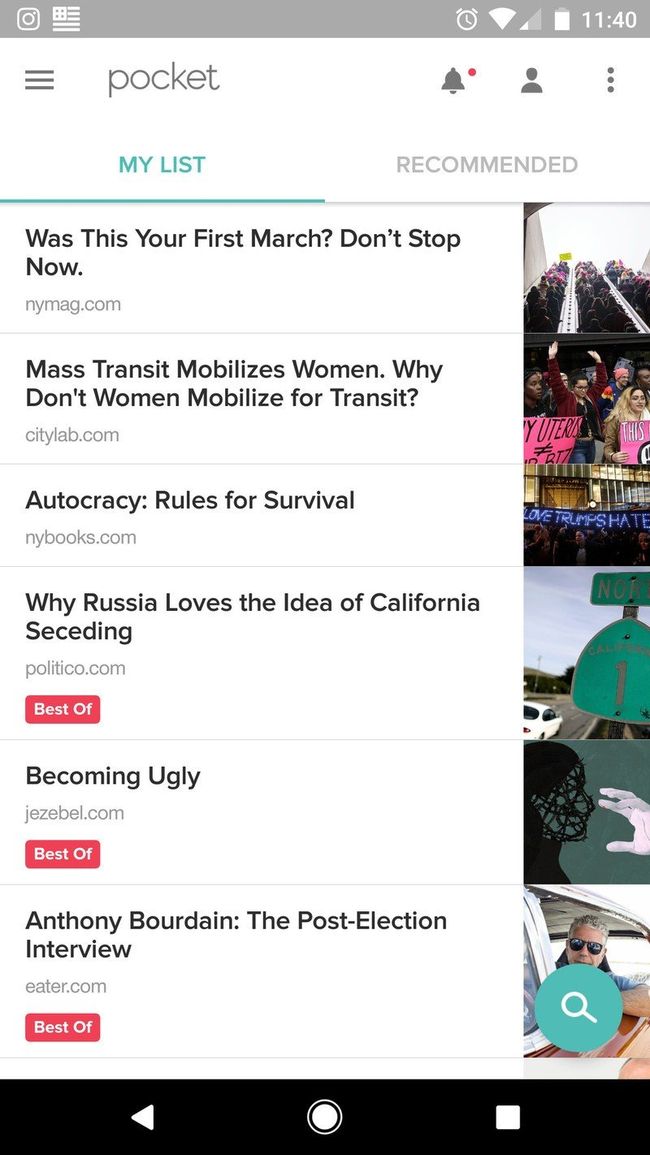Switch to the Recommended tab

pos(487,165)
